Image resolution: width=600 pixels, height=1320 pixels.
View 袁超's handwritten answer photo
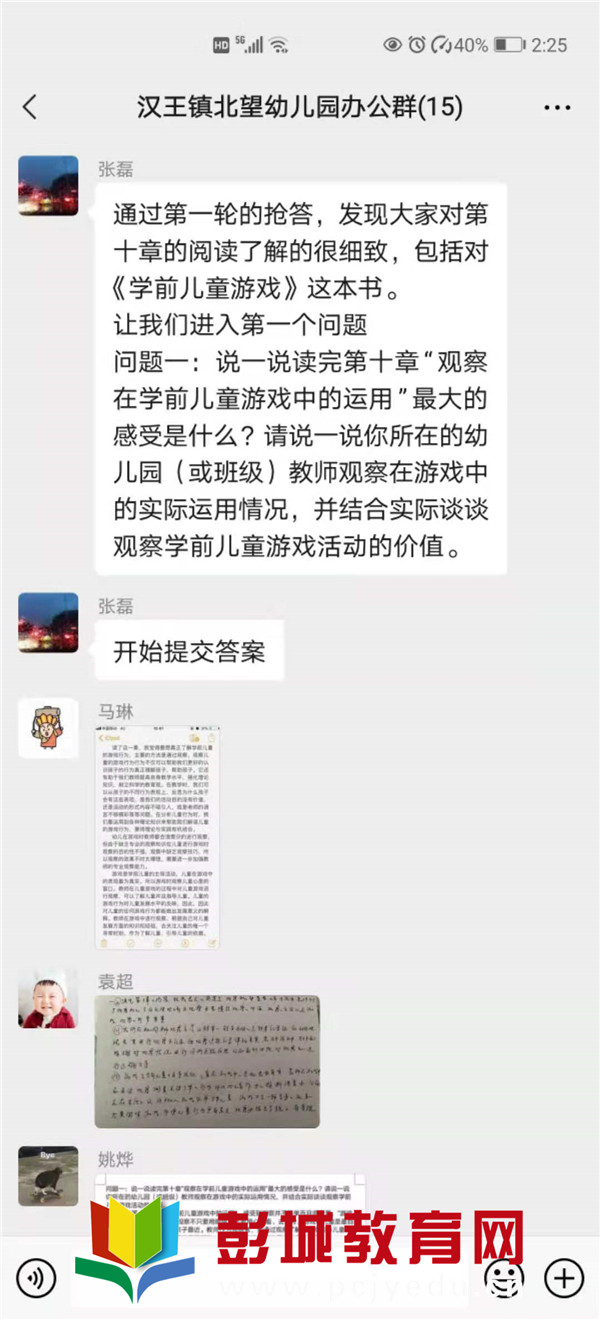[207, 1060]
